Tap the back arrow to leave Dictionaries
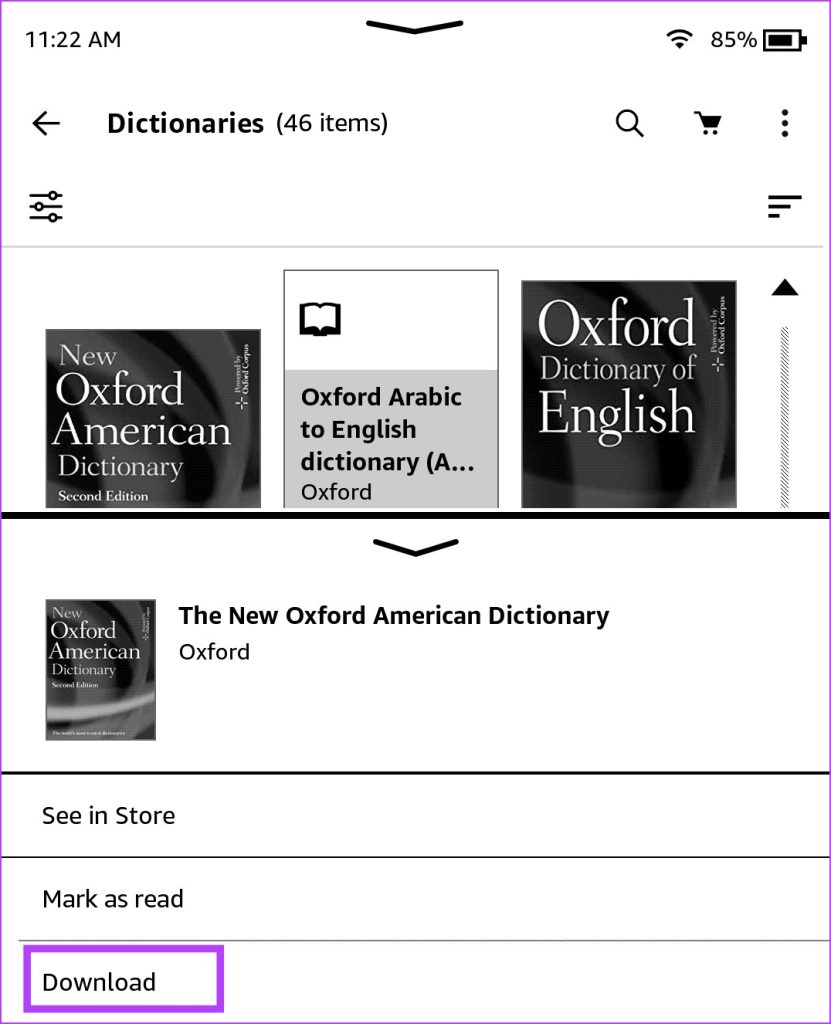The image size is (831, 1024). 45,123
